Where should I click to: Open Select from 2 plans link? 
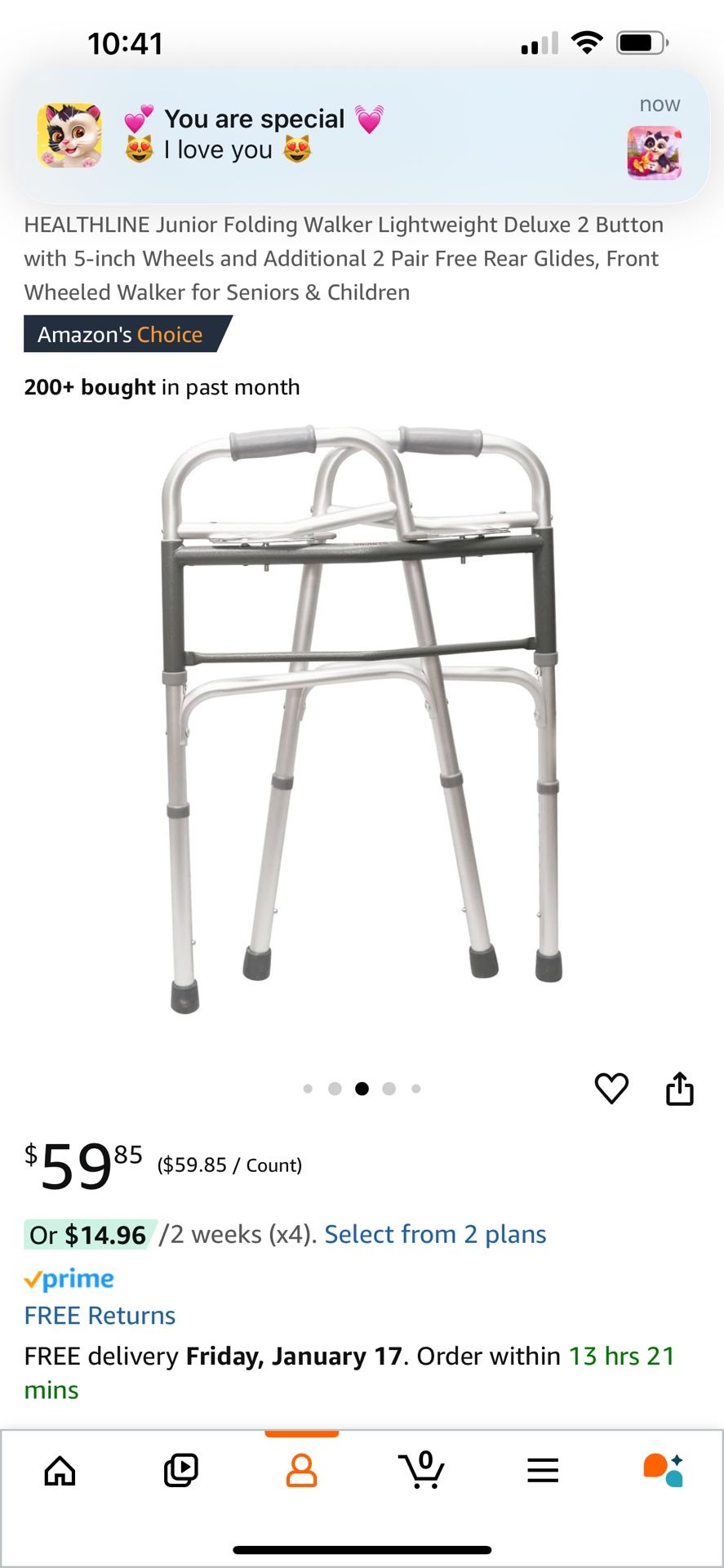pos(435,1234)
